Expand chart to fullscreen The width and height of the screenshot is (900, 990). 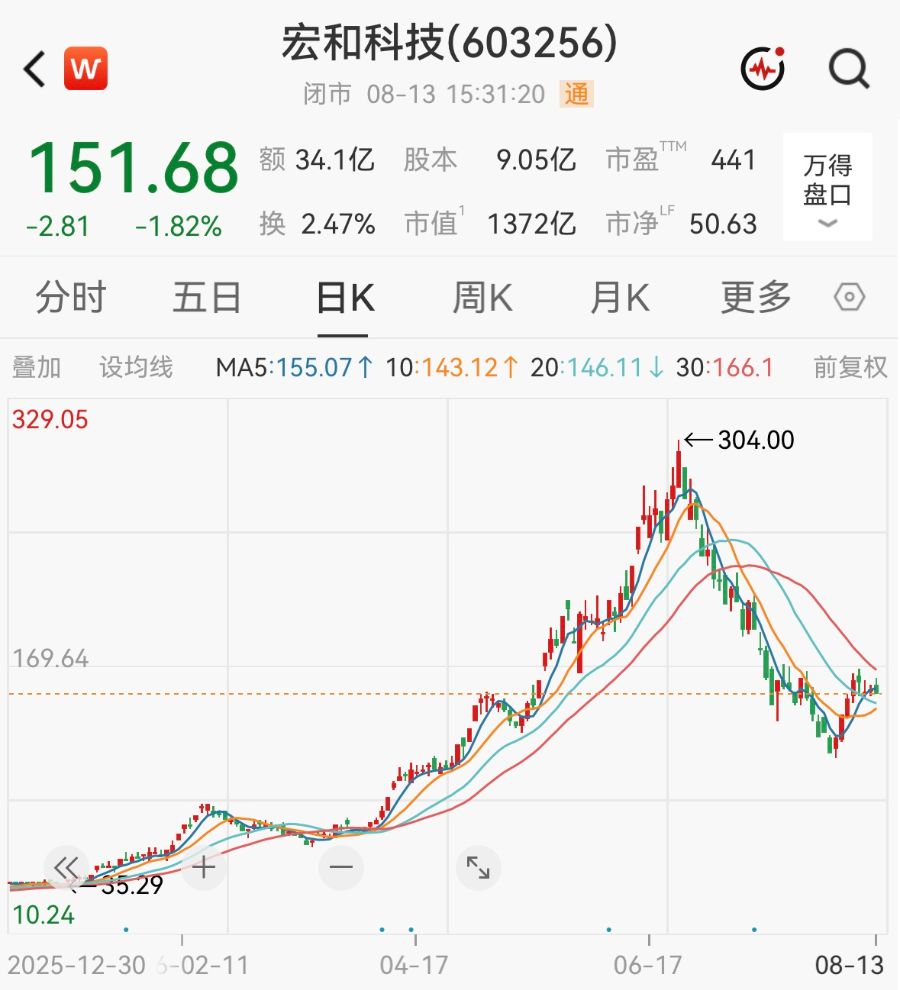point(478,868)
